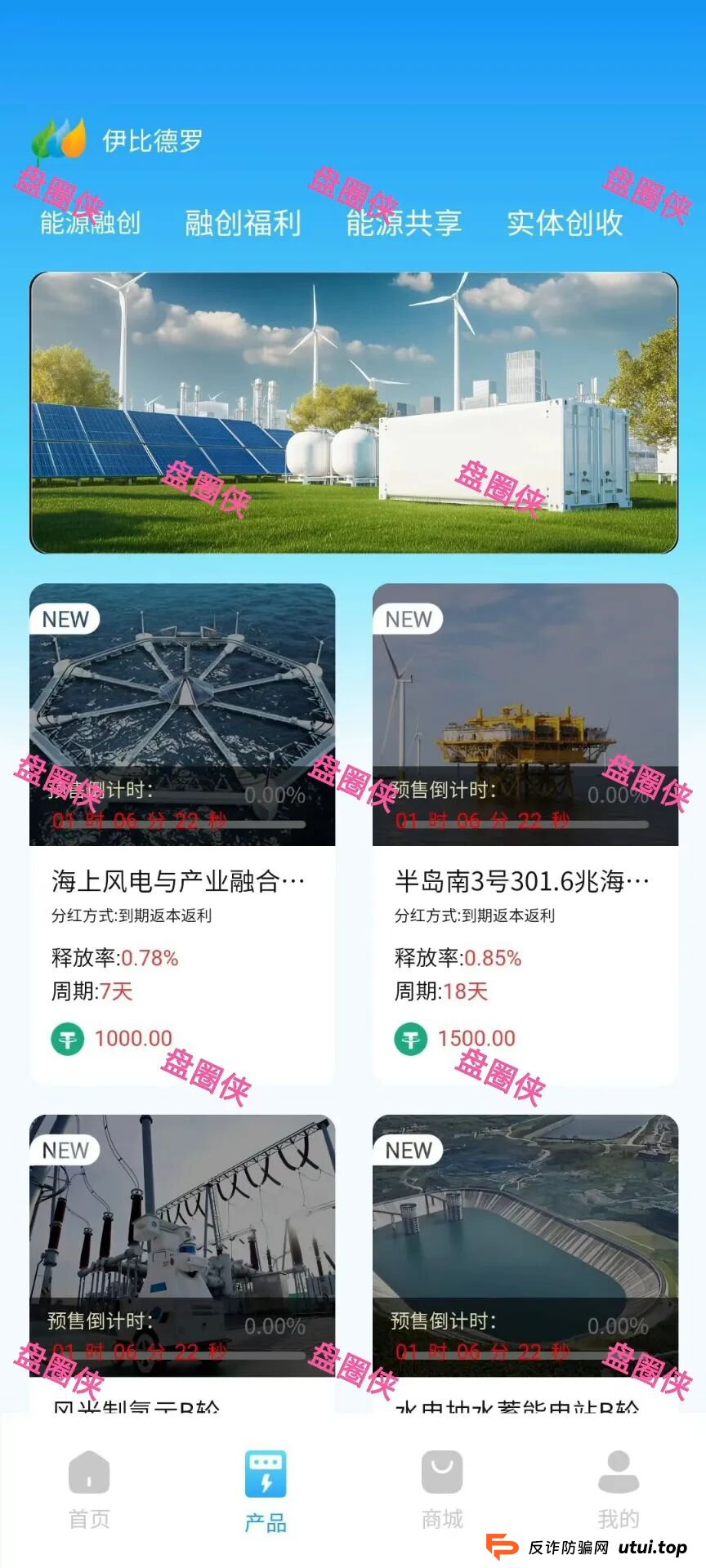
Task: Tap the 半岛南3号301.6兆 product title
Action: [520, 880]
